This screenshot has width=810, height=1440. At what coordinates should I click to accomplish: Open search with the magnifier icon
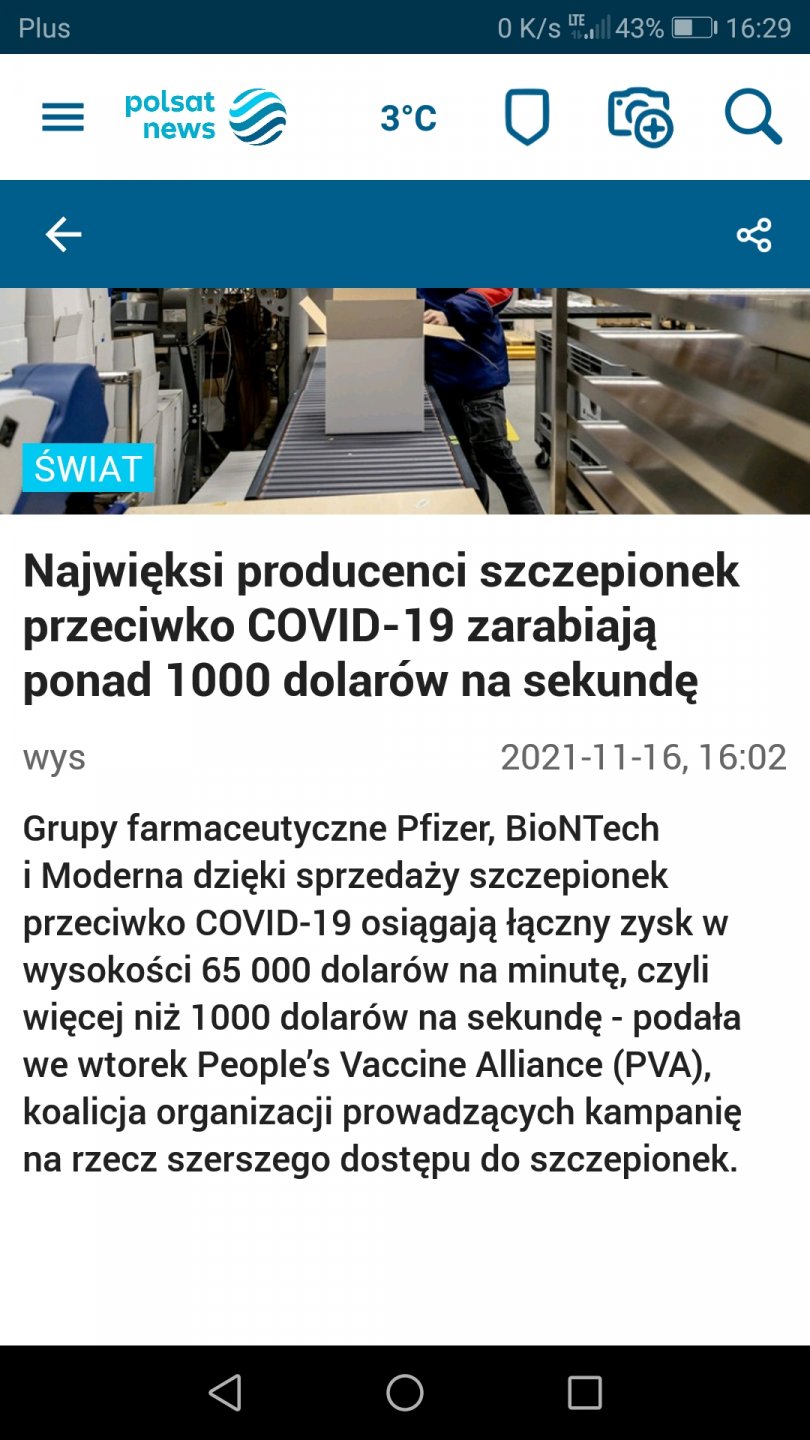752,118
